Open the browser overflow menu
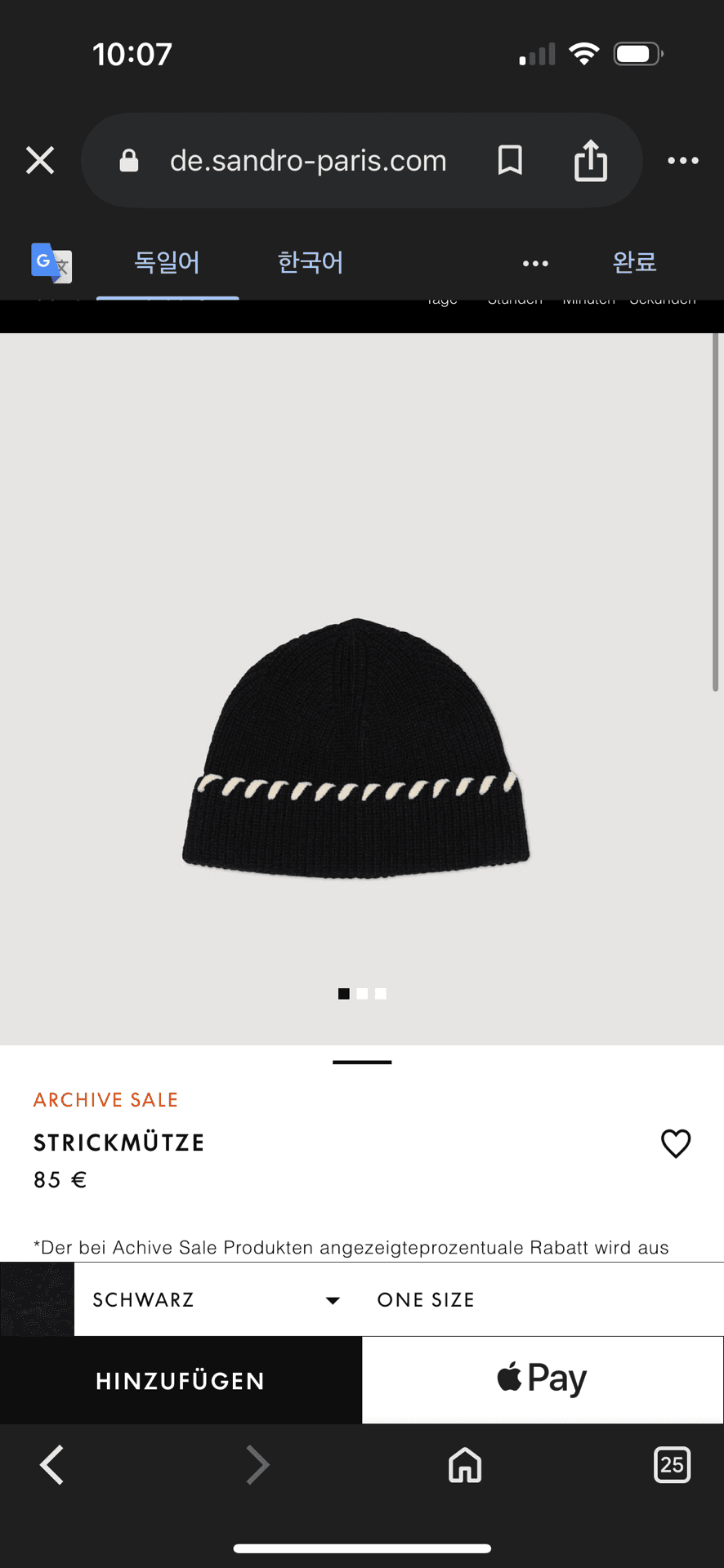Image resolution: width=724 pixels, height=1568 pixels. point(683,161)
